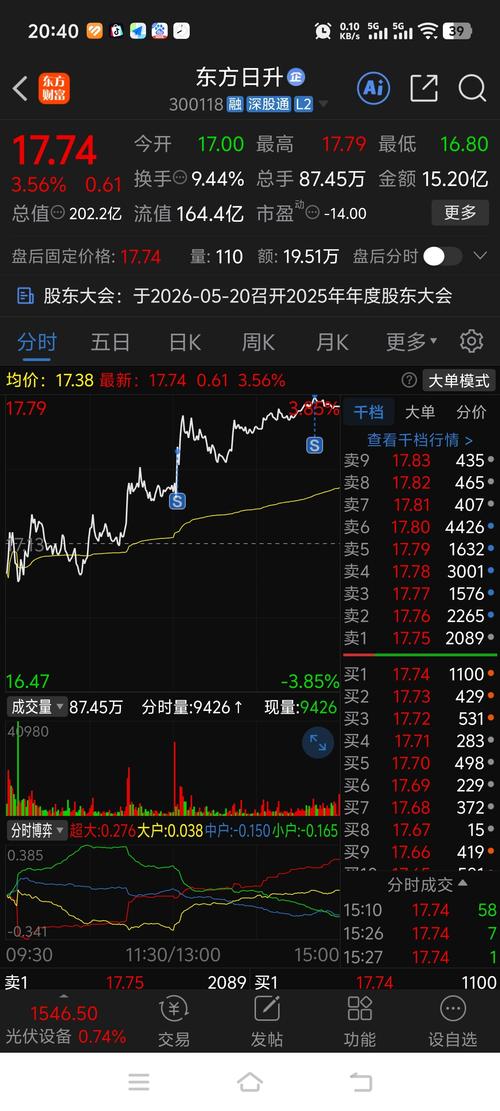The width and height of the screenshot is (500, 1111).
Task: Open the 交易 tab at bottom
Action: point(174,1021)
